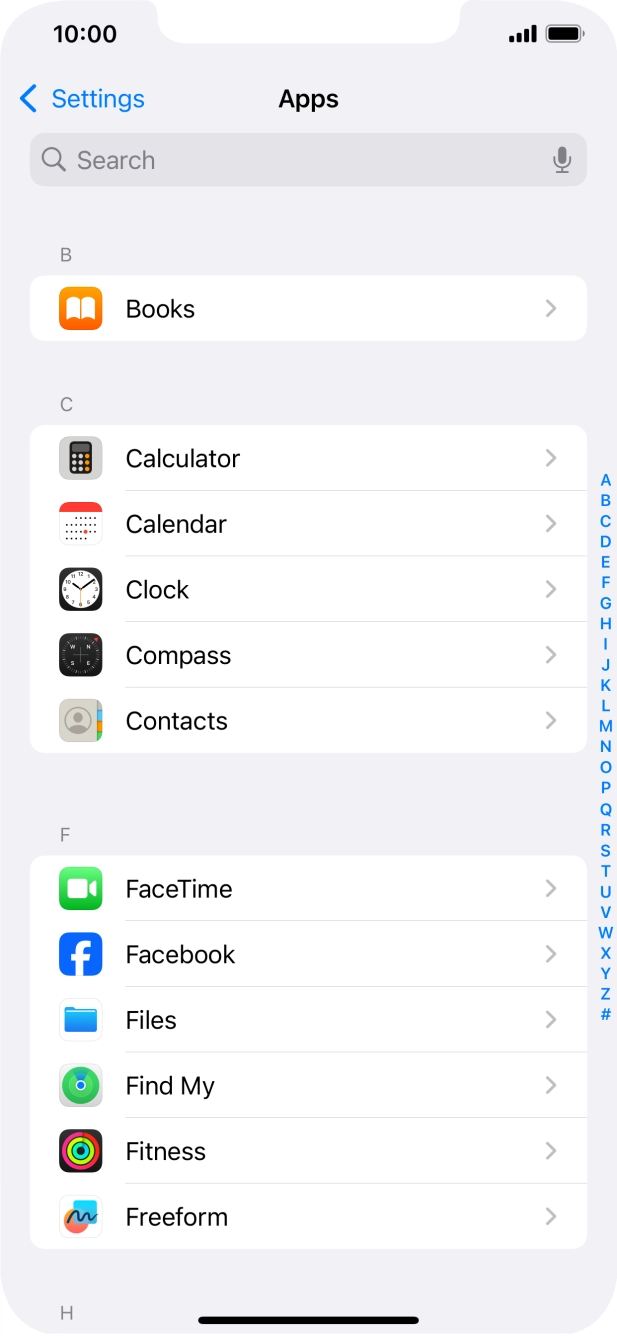The width and height of the screenshot is (617, 1336).
Task: Open Files settings
Action: pyautogui.click(x=308, y=1020)
